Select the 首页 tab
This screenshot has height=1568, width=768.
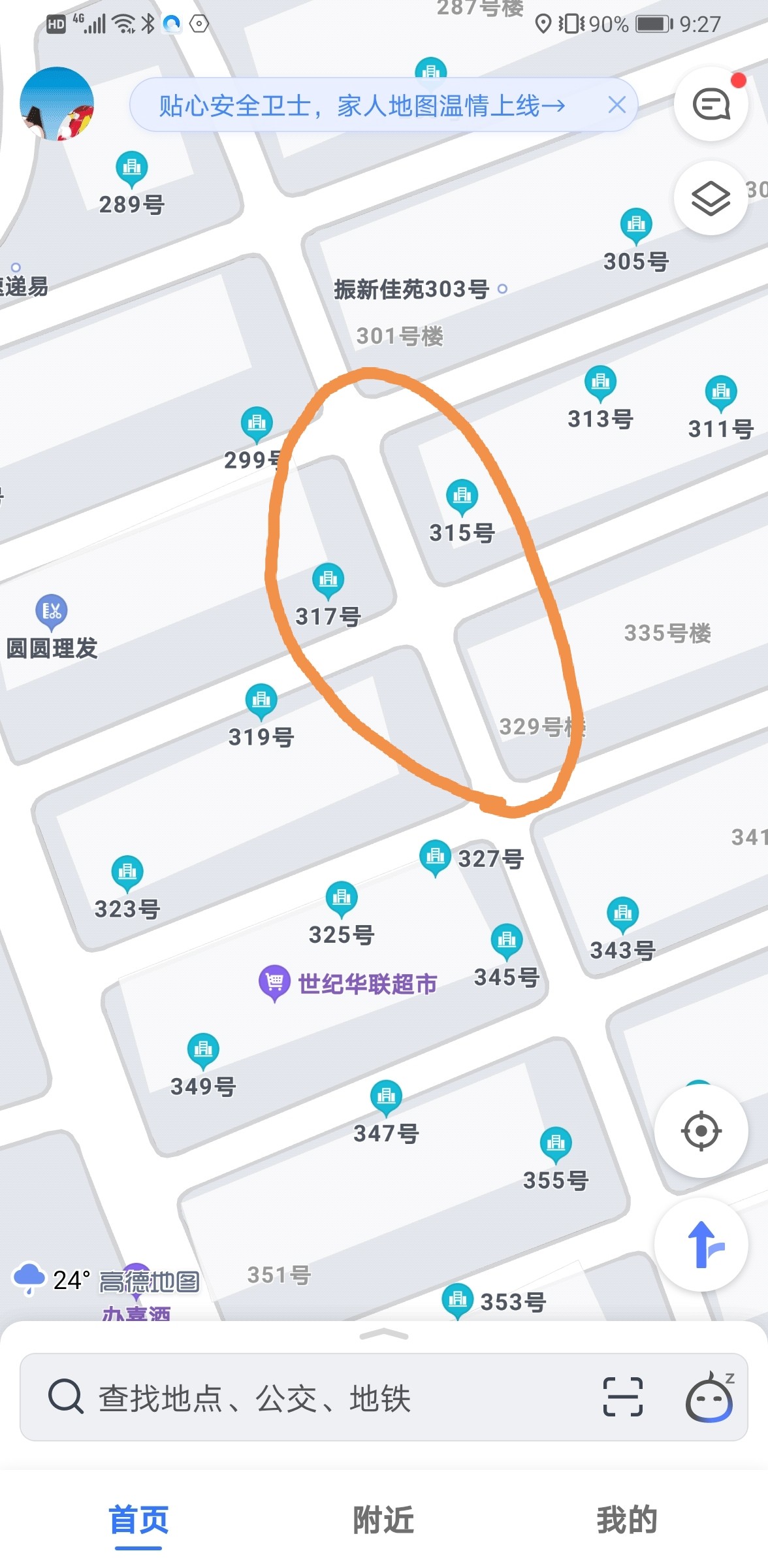click(x=138, y=1519)
